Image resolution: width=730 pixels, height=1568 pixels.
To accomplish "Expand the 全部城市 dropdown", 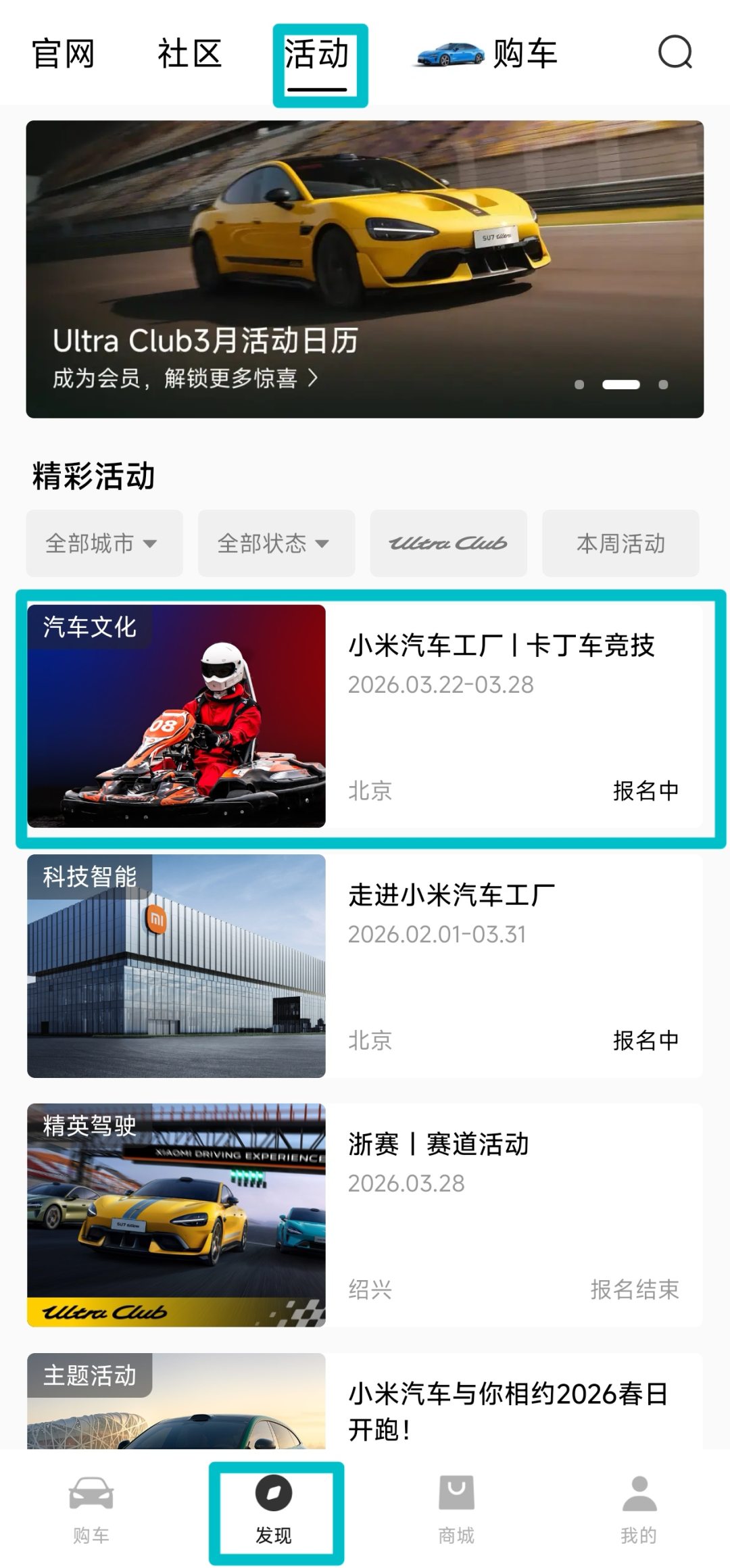I will click(x=104, y=543).
